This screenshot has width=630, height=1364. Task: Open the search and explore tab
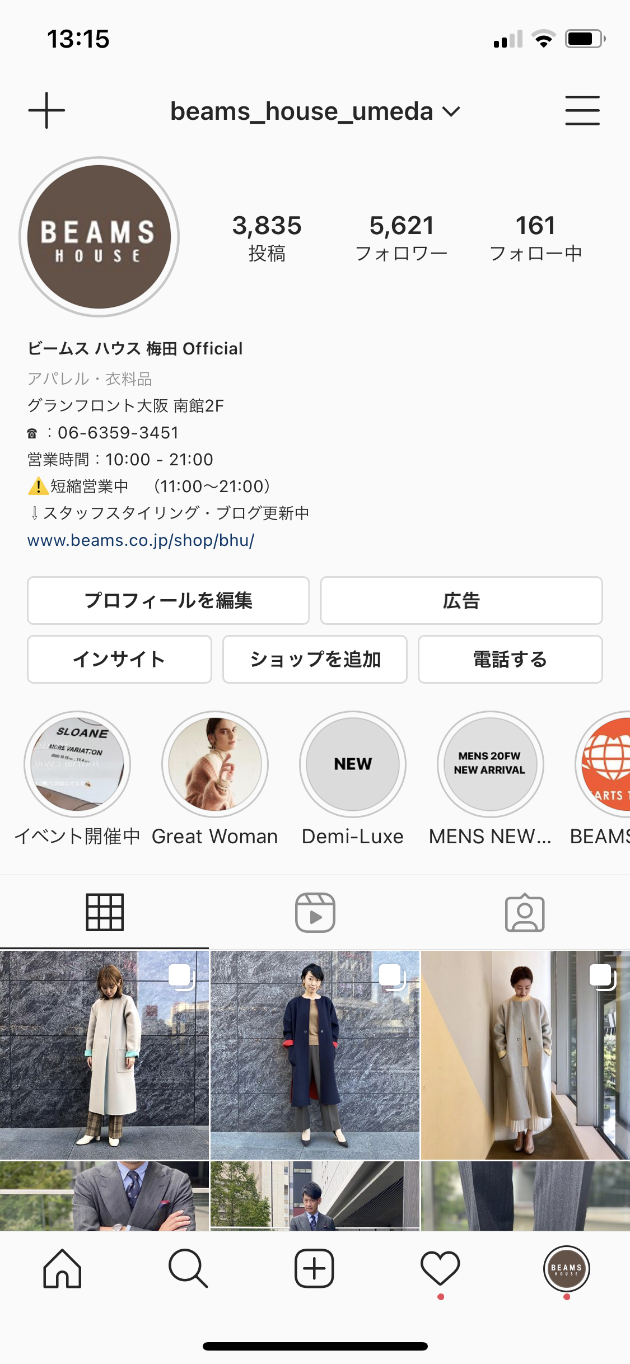(188, 1270)
